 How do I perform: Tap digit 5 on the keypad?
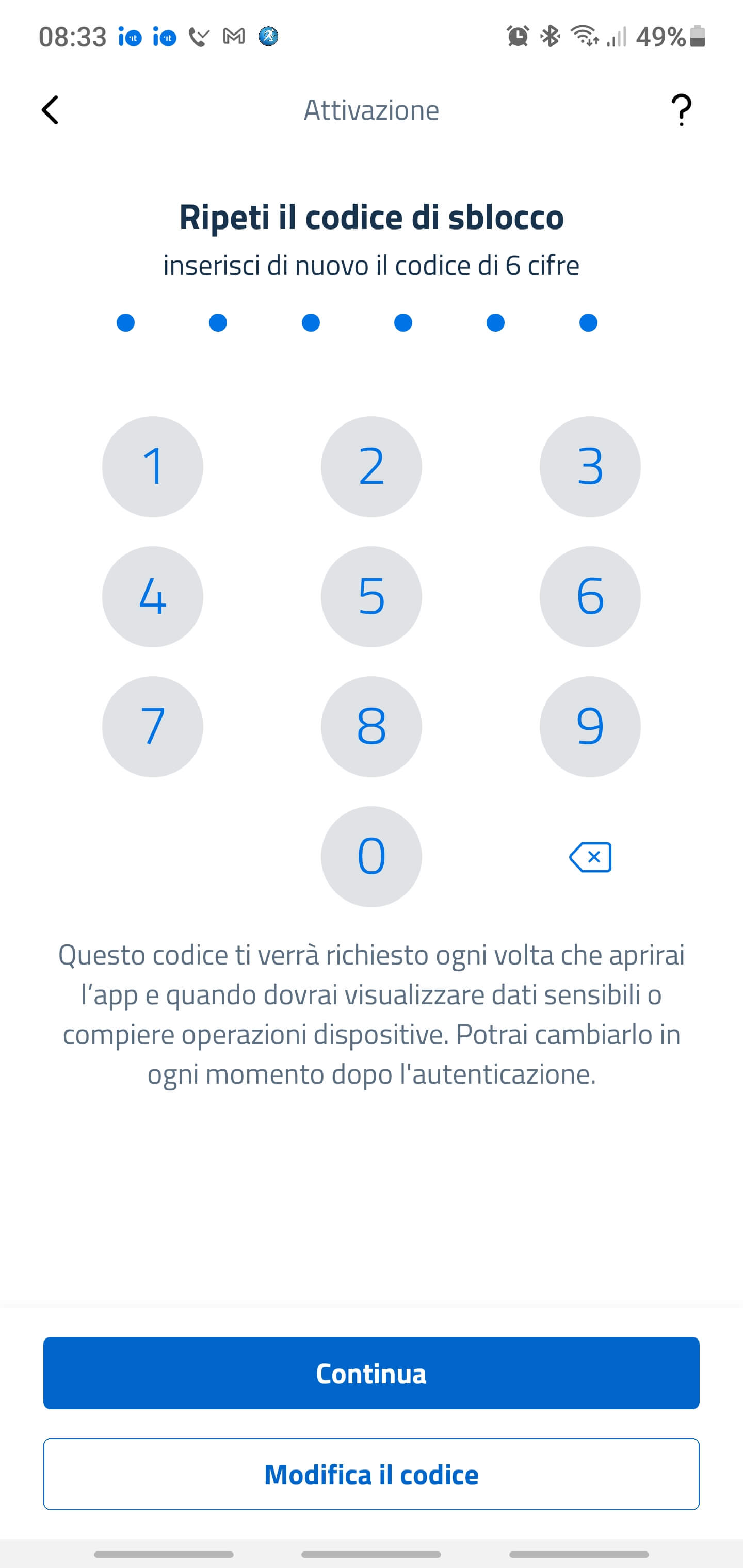[371, 596]
